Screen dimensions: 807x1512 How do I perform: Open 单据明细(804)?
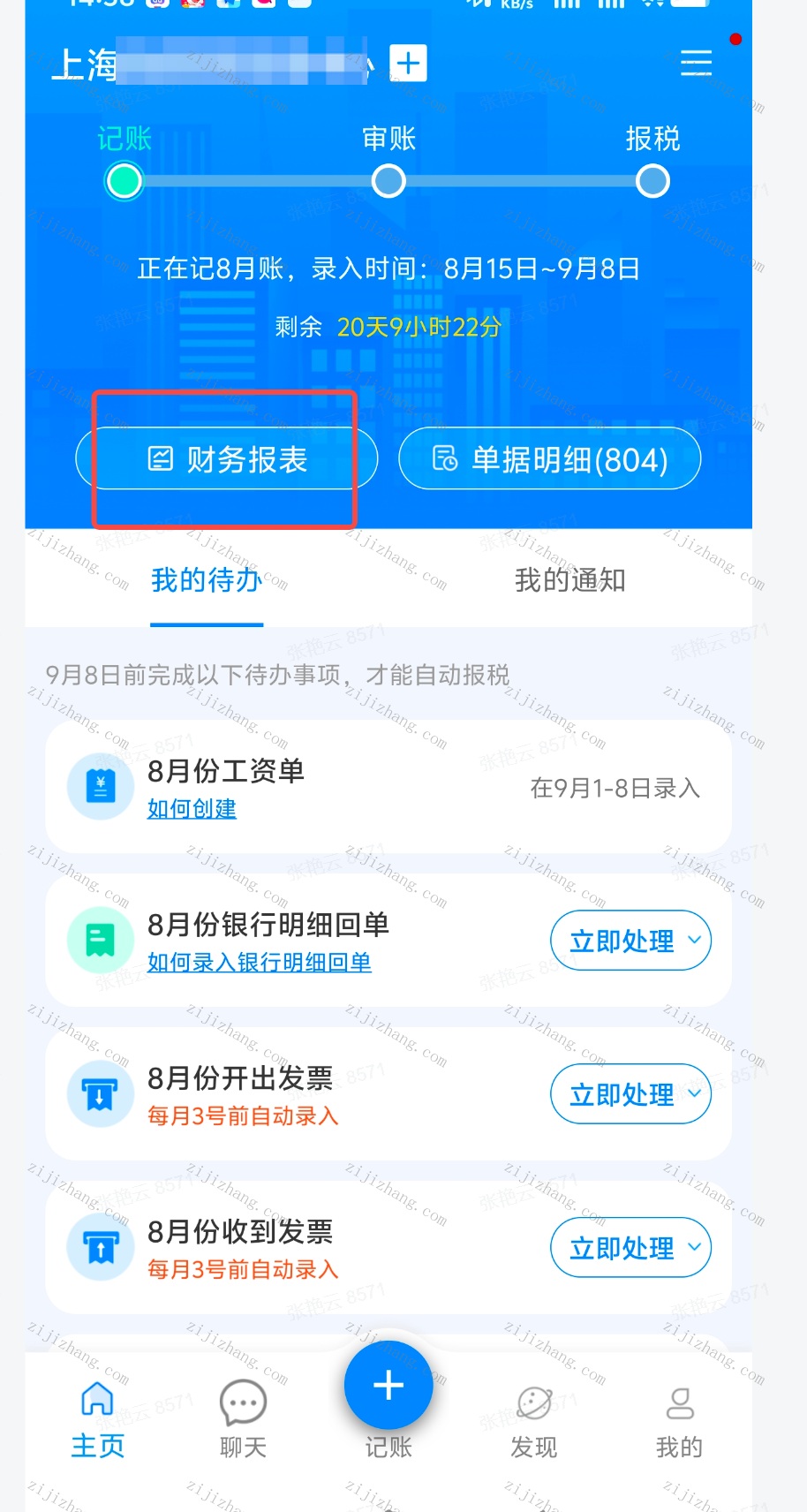[549, 459]
